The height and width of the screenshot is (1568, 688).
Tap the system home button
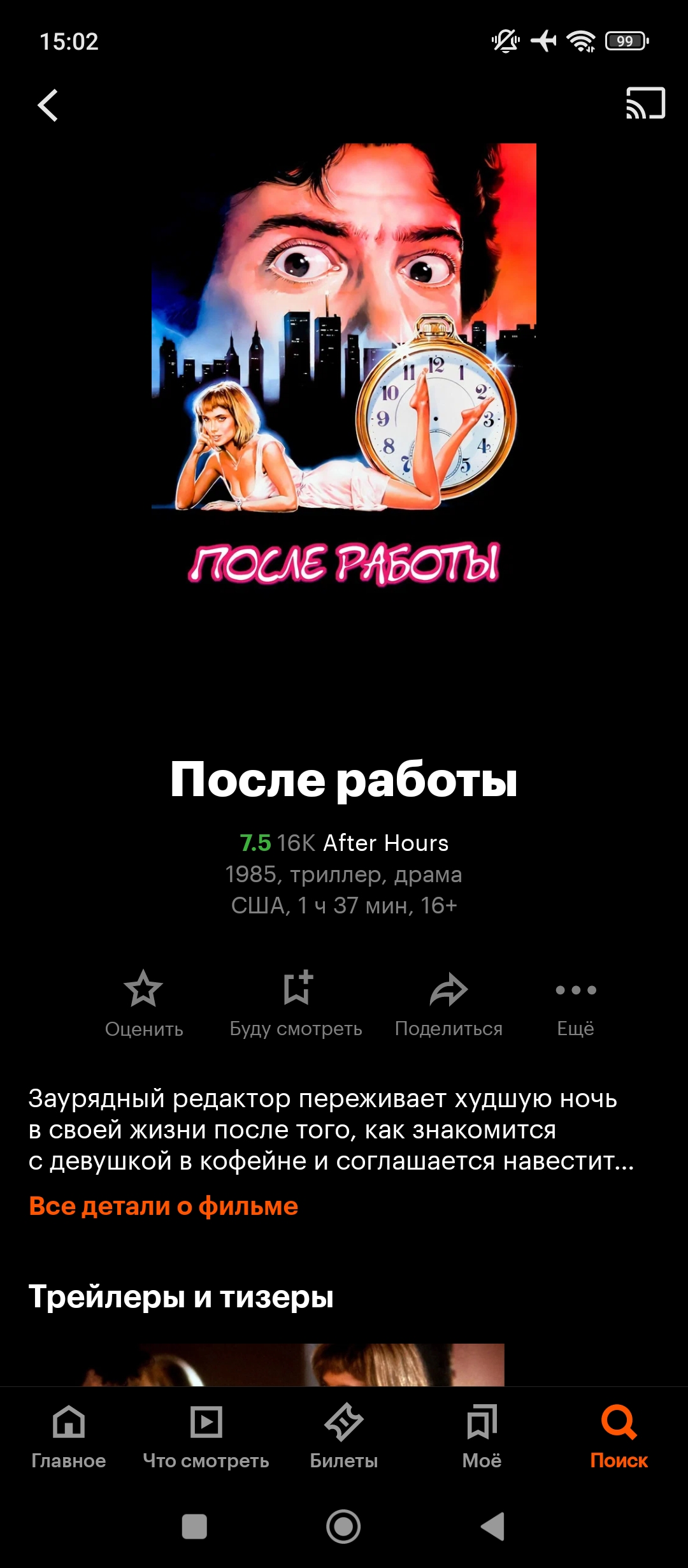(343, 1527)
